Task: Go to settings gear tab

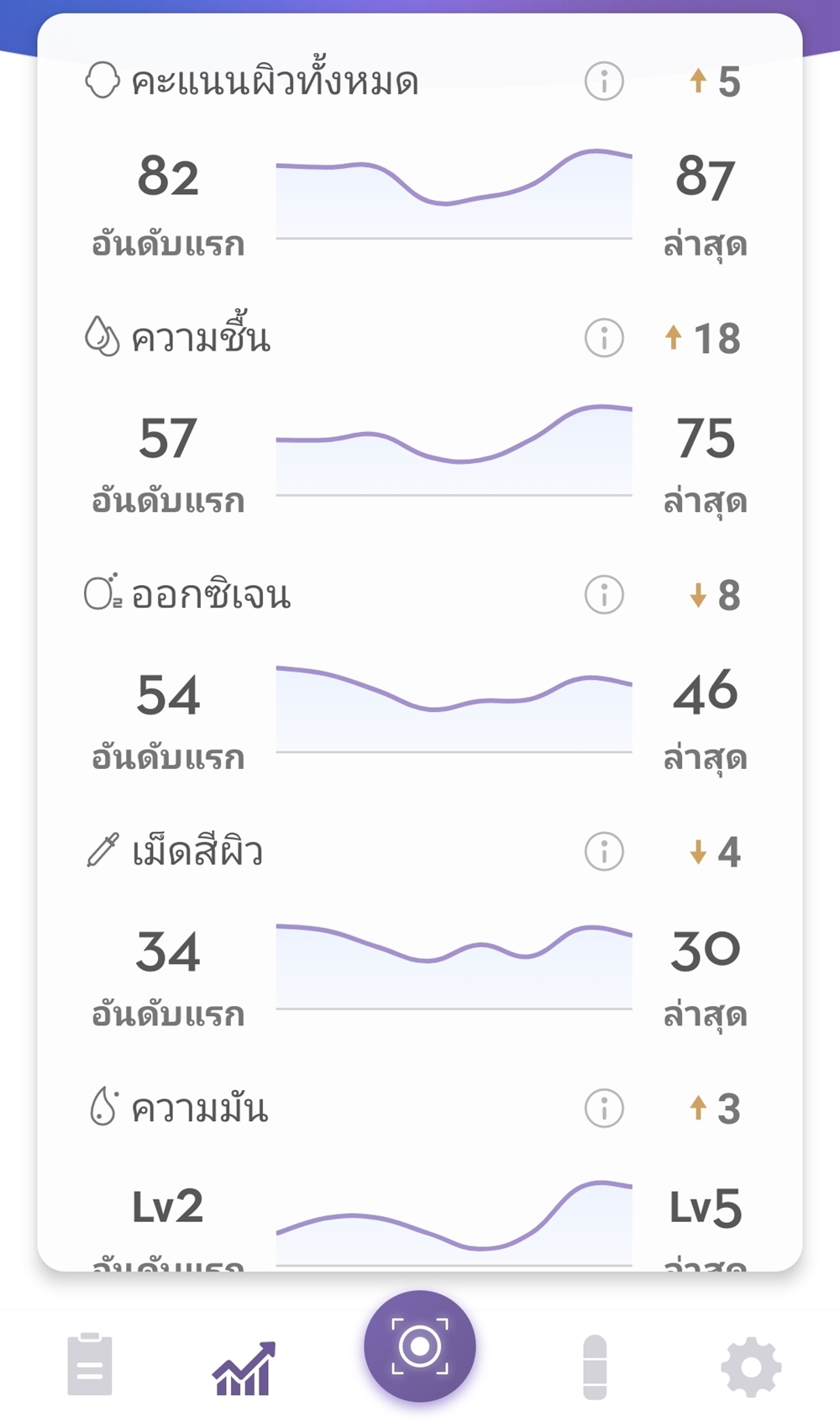Action: [x=751, y=1367]
